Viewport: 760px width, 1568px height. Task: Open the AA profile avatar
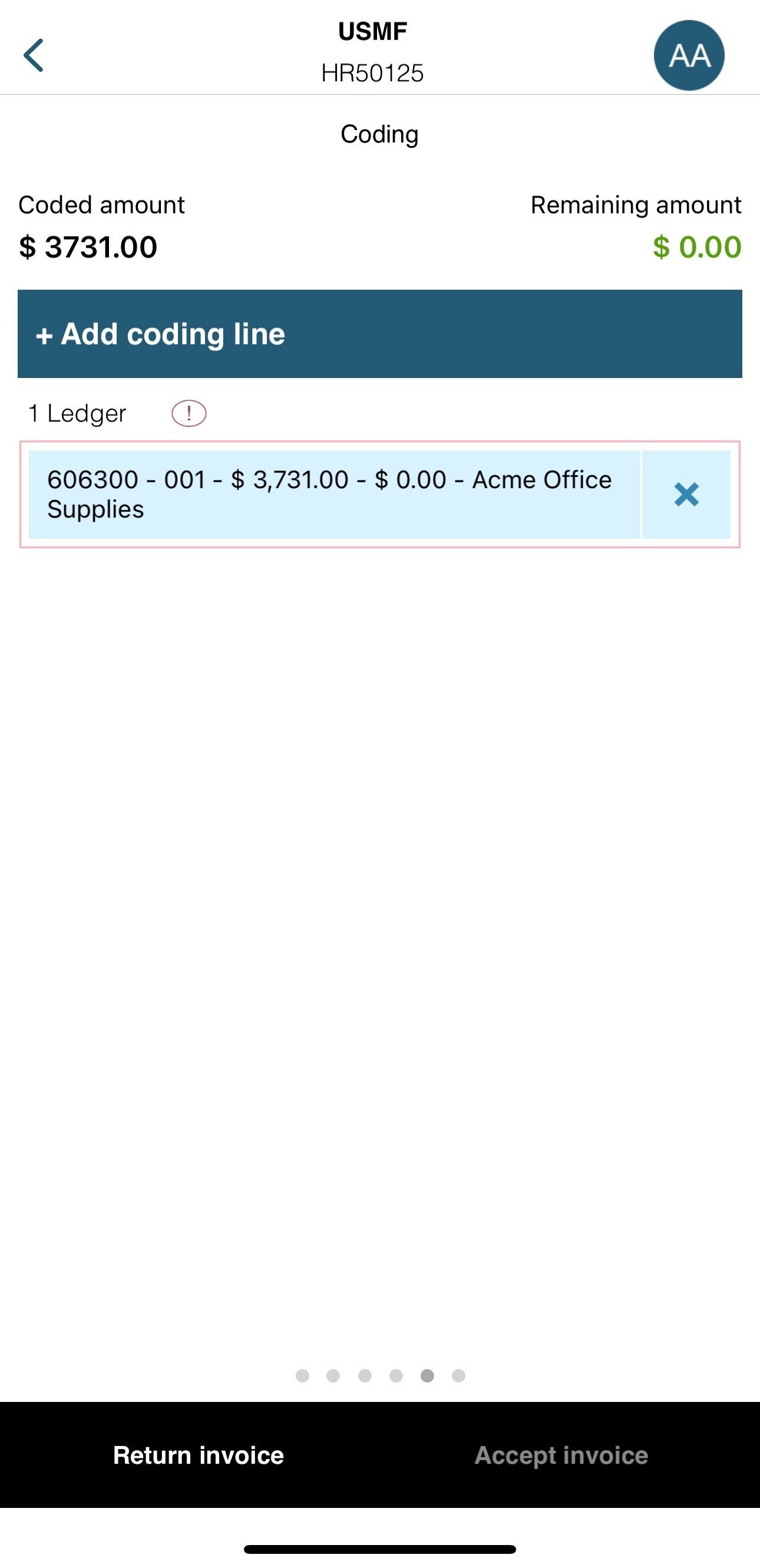point(689,55)
